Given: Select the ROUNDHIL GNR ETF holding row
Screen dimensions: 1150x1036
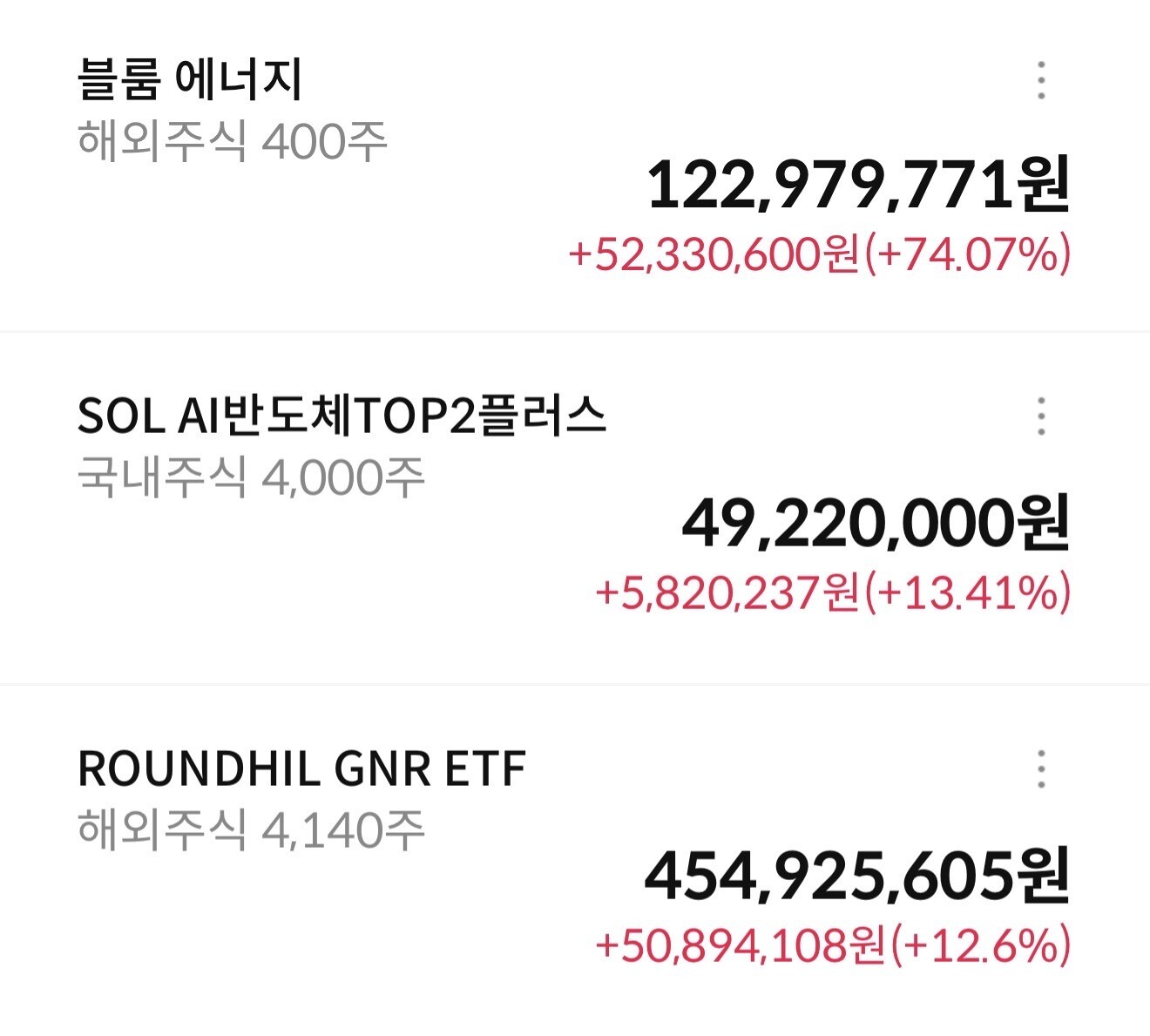Looking at the screenshot, I should [301, 769].
